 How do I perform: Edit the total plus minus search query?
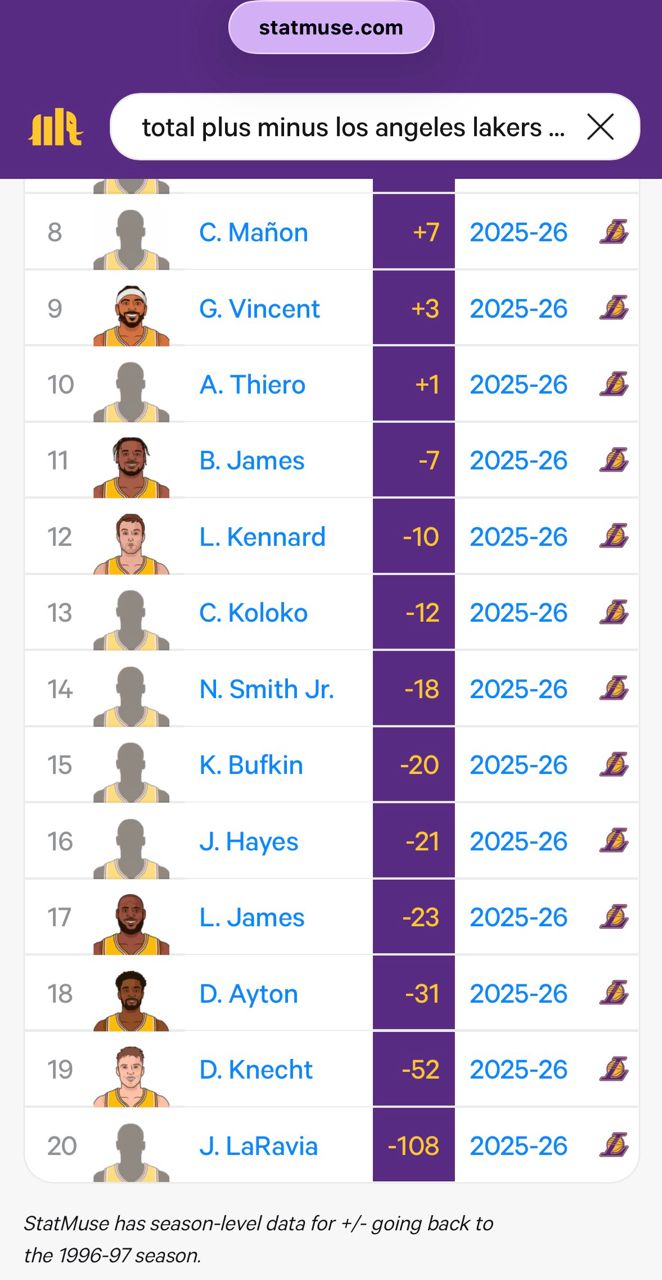point(355,127)
